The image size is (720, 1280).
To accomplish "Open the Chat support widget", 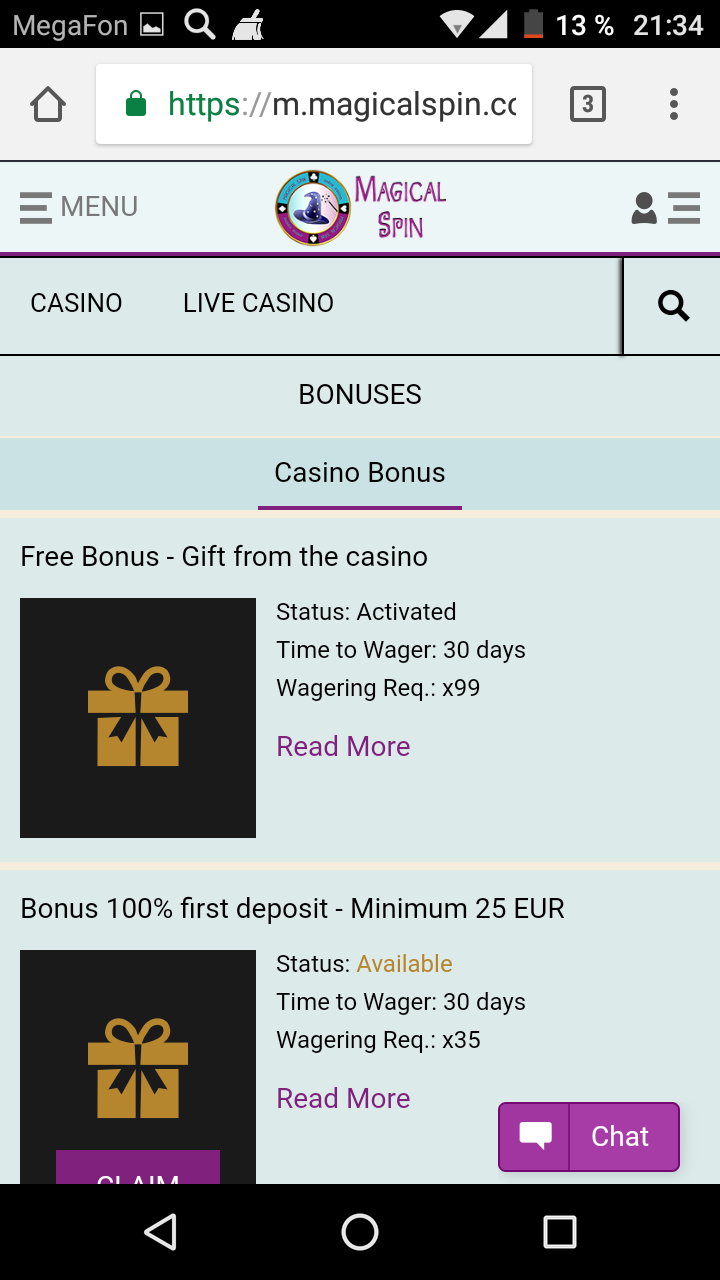I will click(589, 1137).
